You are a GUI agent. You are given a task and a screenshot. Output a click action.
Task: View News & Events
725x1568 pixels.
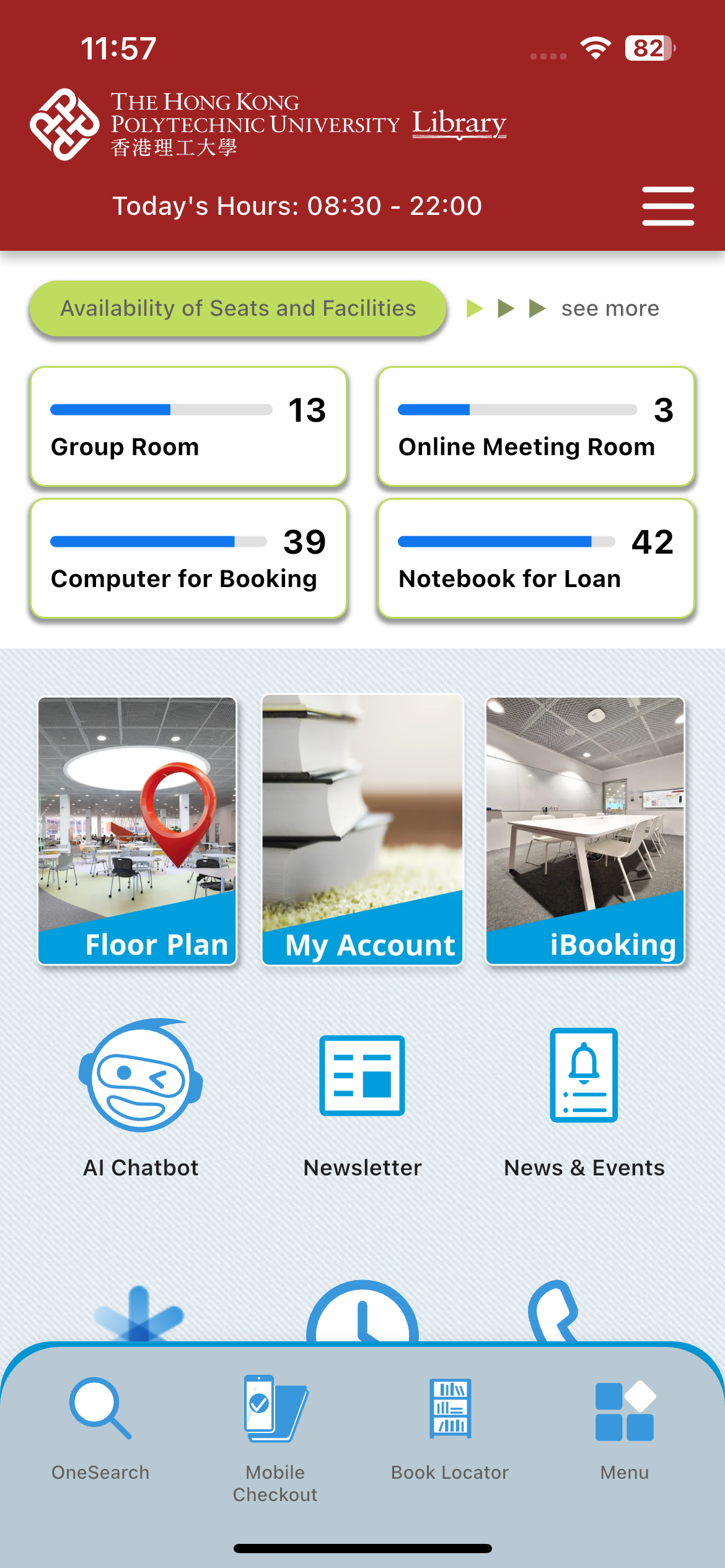pyautogui.click(x=584, y=1103)
